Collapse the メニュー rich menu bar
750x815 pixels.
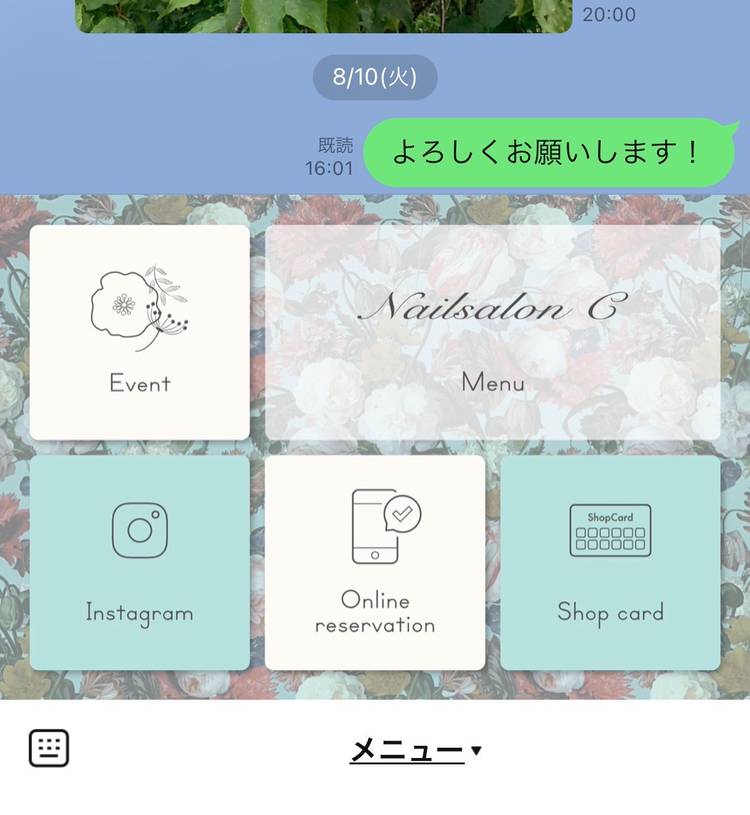pyautogui.click(x=415, y=750)
